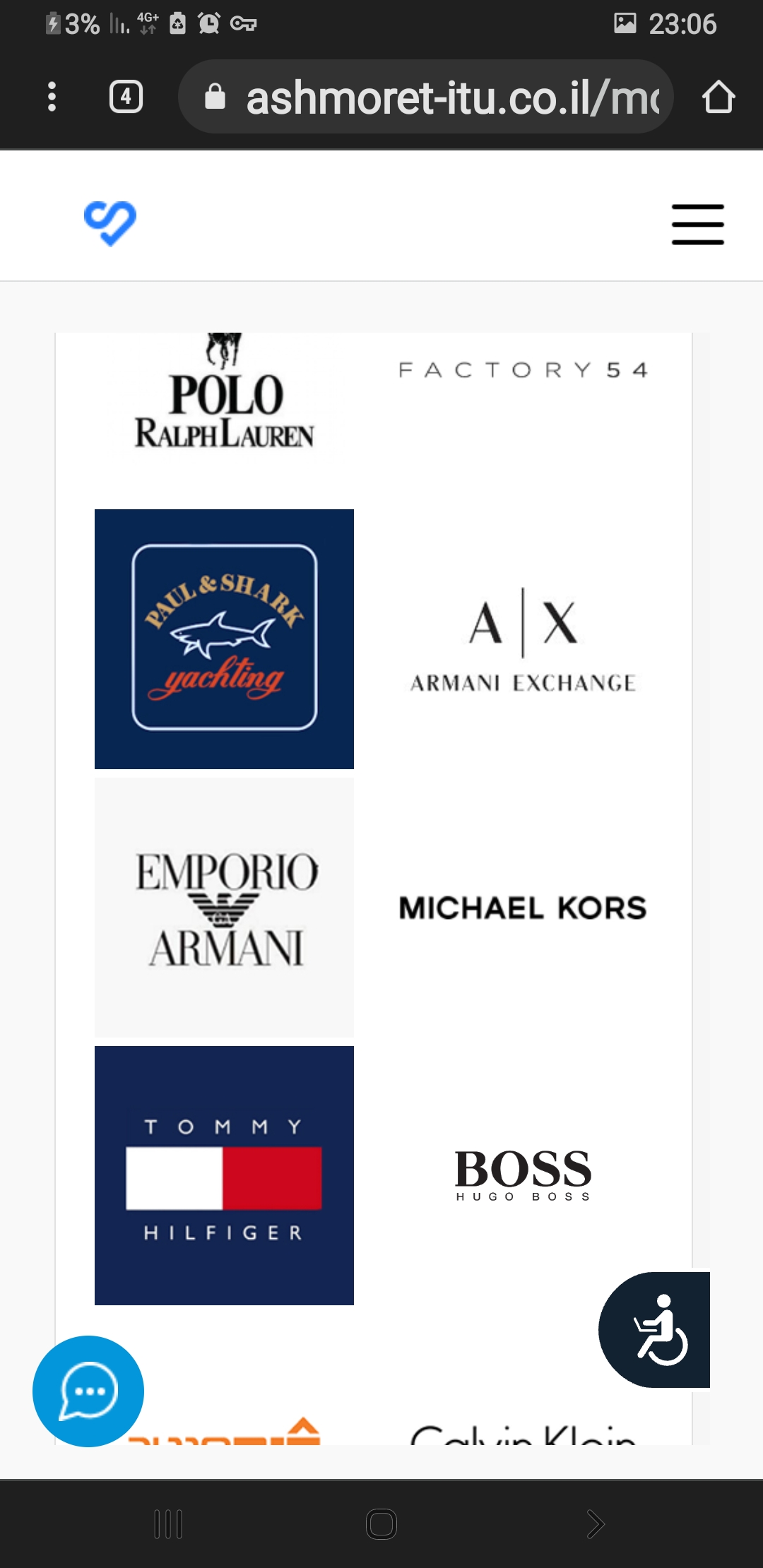The height and width of the screenshot is (1568, 763).
Task: Open the browser overflow menu
Action: click(x=52, y=97)
